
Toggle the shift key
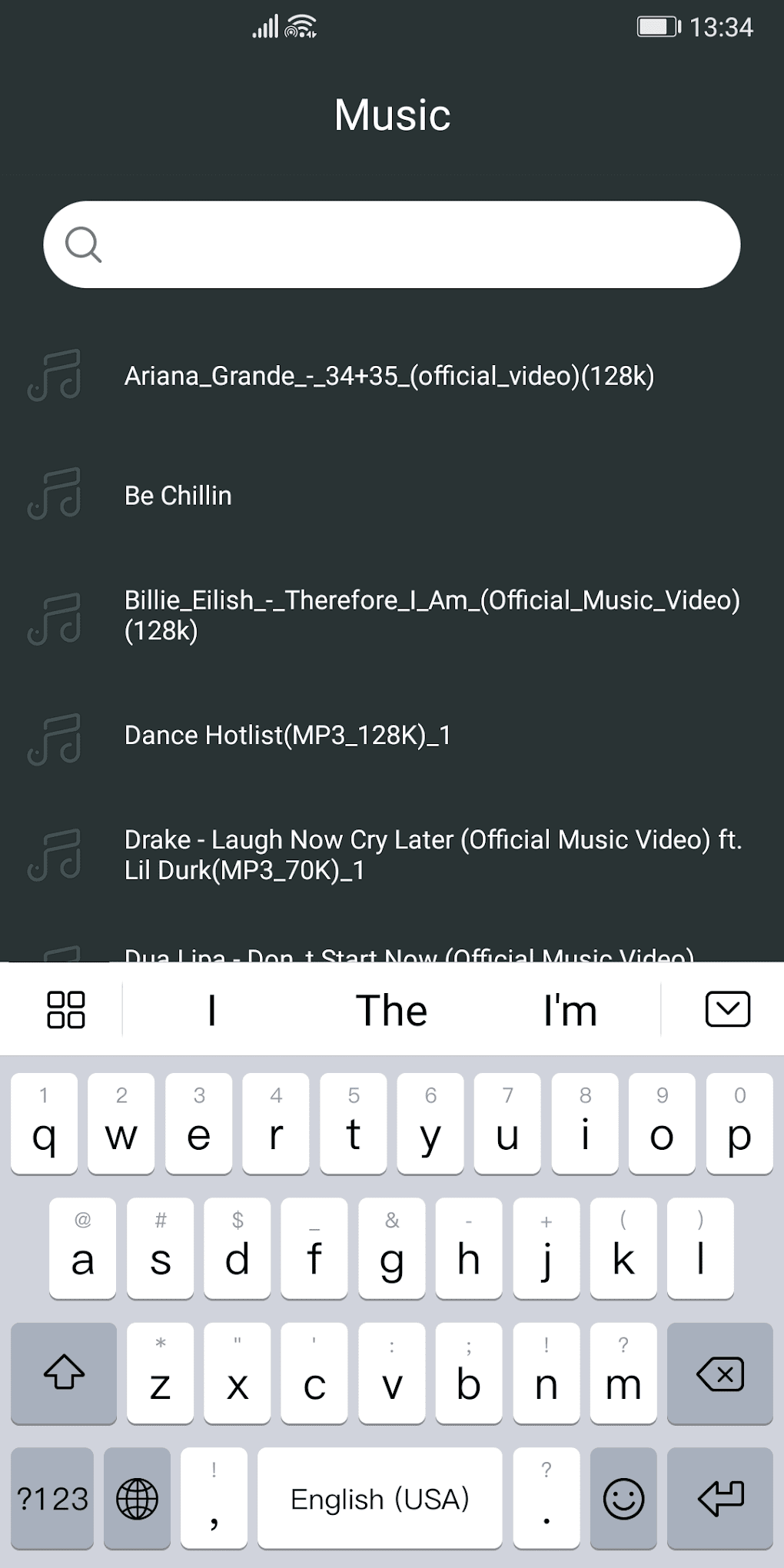pos(64,1373)
